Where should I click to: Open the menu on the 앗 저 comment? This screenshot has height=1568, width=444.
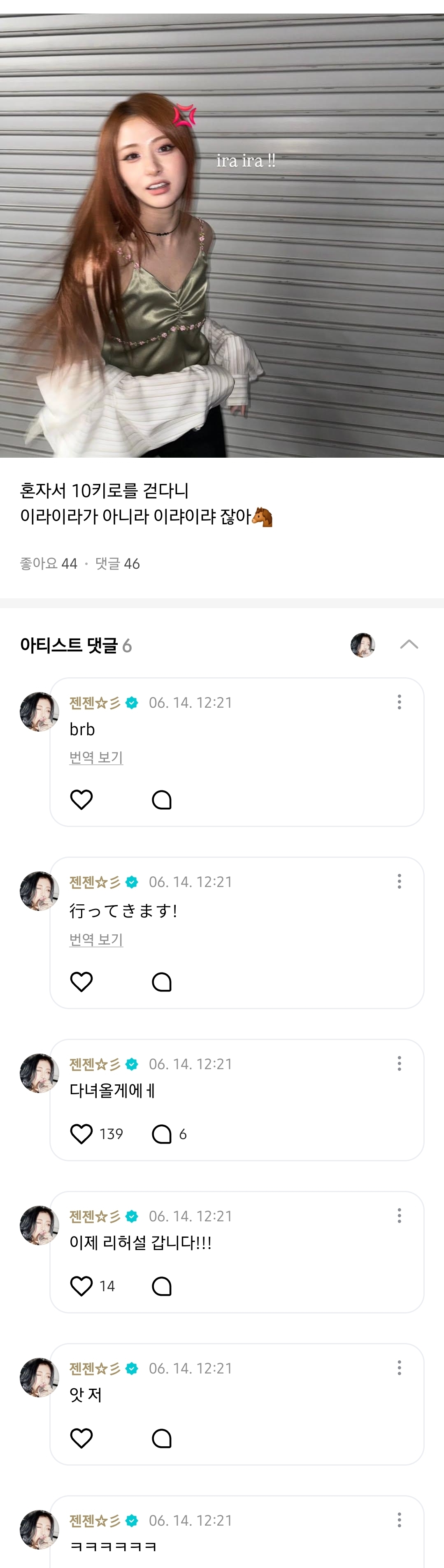pyautogui.click(x=399, y=1368)
